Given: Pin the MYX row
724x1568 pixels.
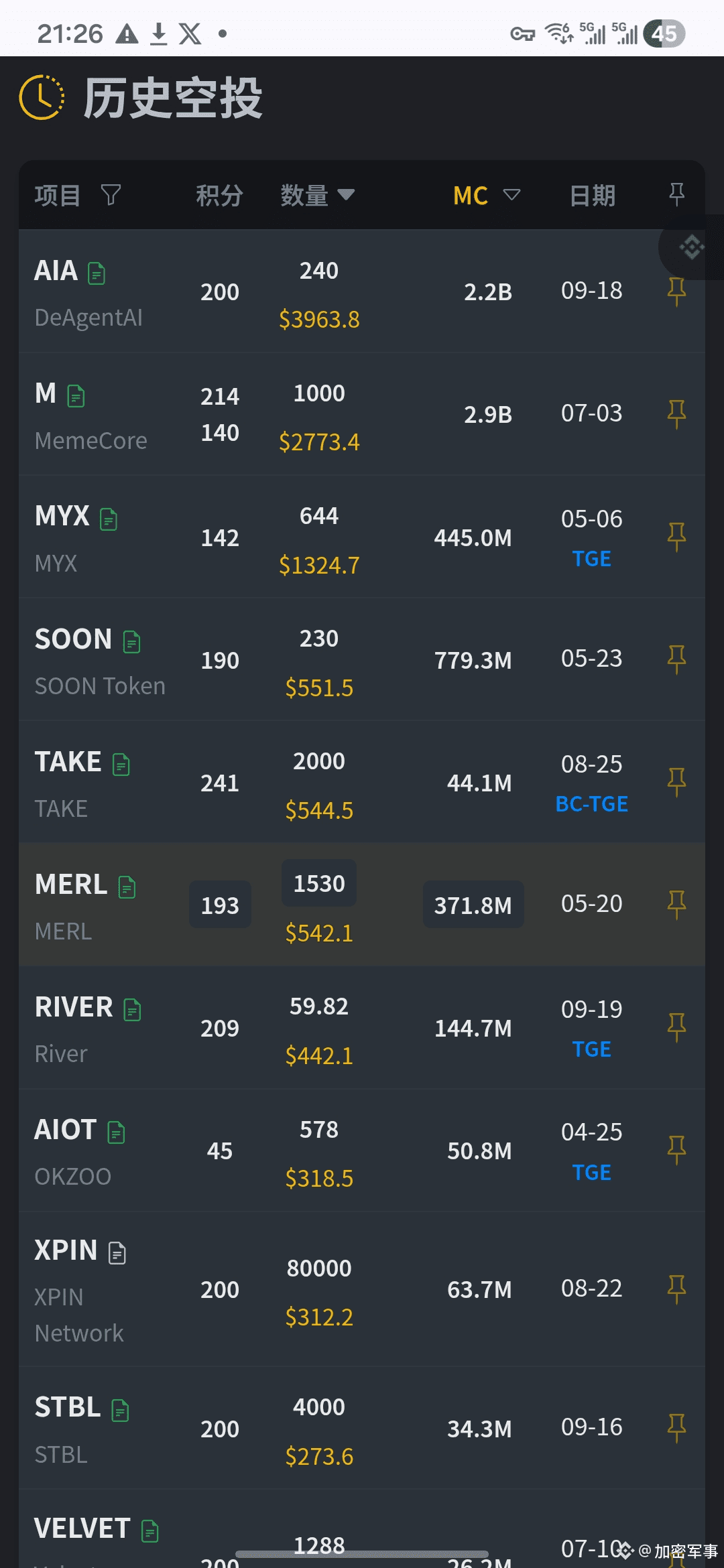Looking at the screenshot, I should pyautogui.click(x=676, y=537).
